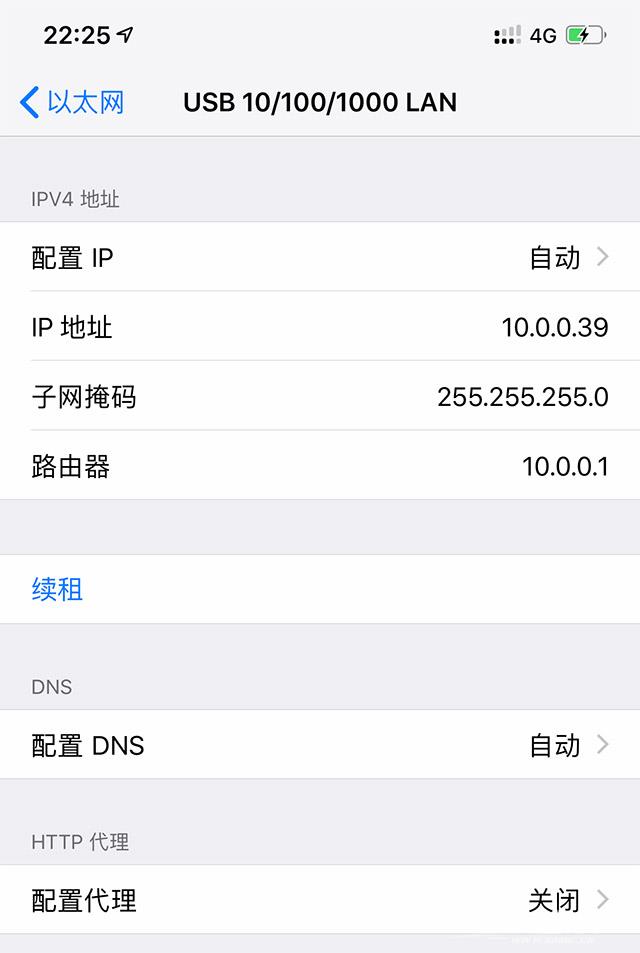Open 配置 DNS settings
640x953 pixels.
pos(320,745)
